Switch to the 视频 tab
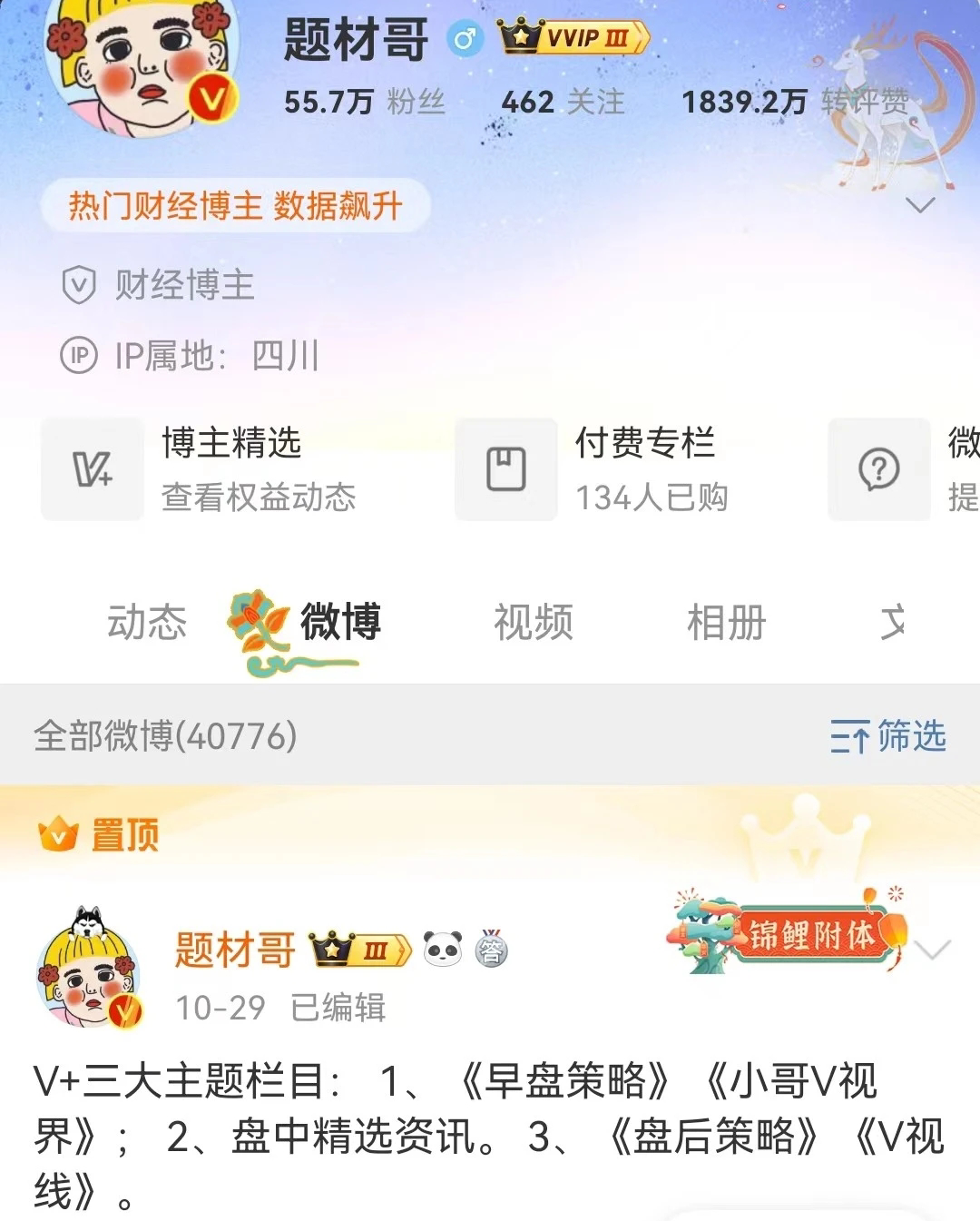 [x=533, y=623]
